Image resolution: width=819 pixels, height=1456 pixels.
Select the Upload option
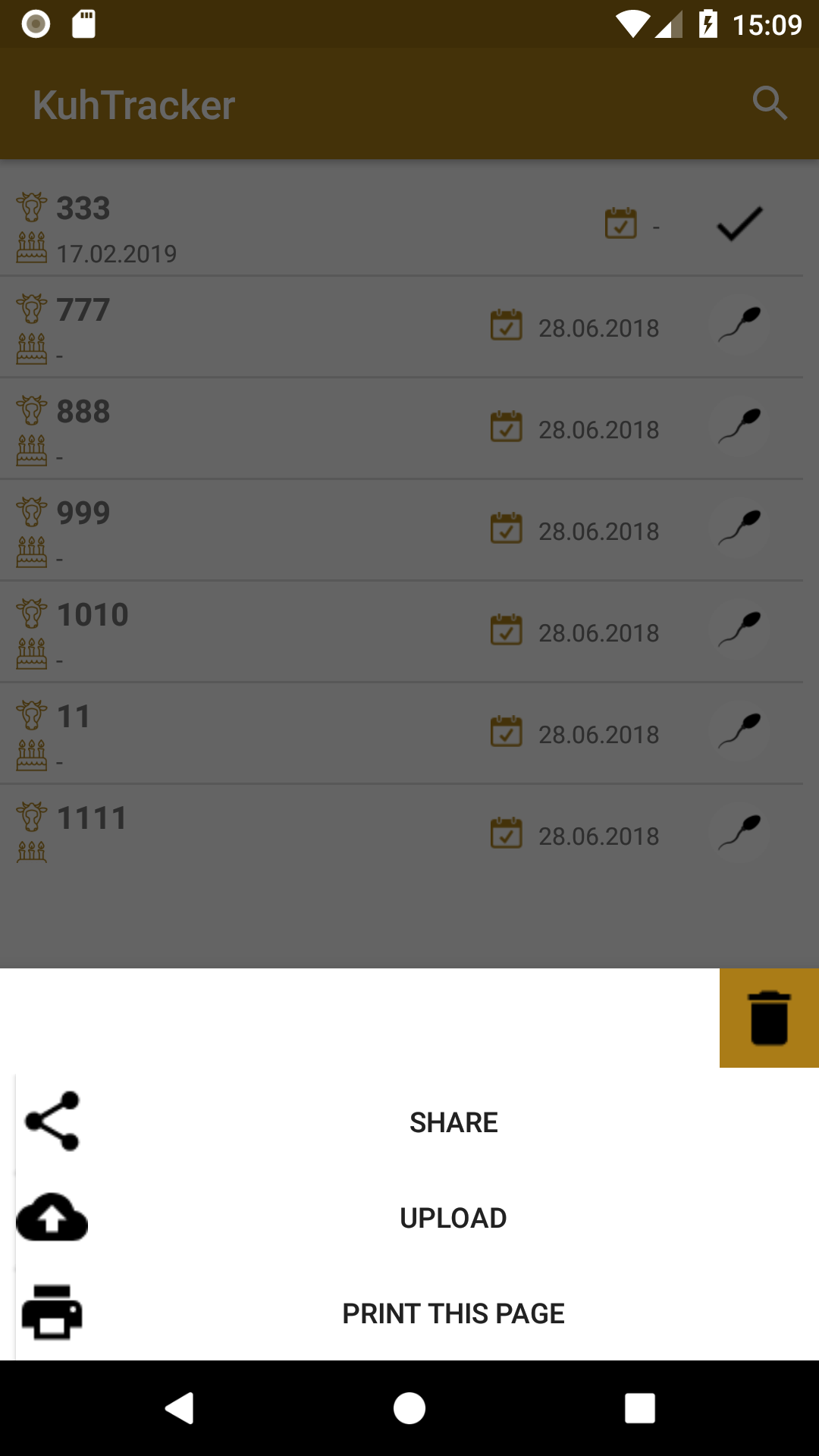(453, 1218)
